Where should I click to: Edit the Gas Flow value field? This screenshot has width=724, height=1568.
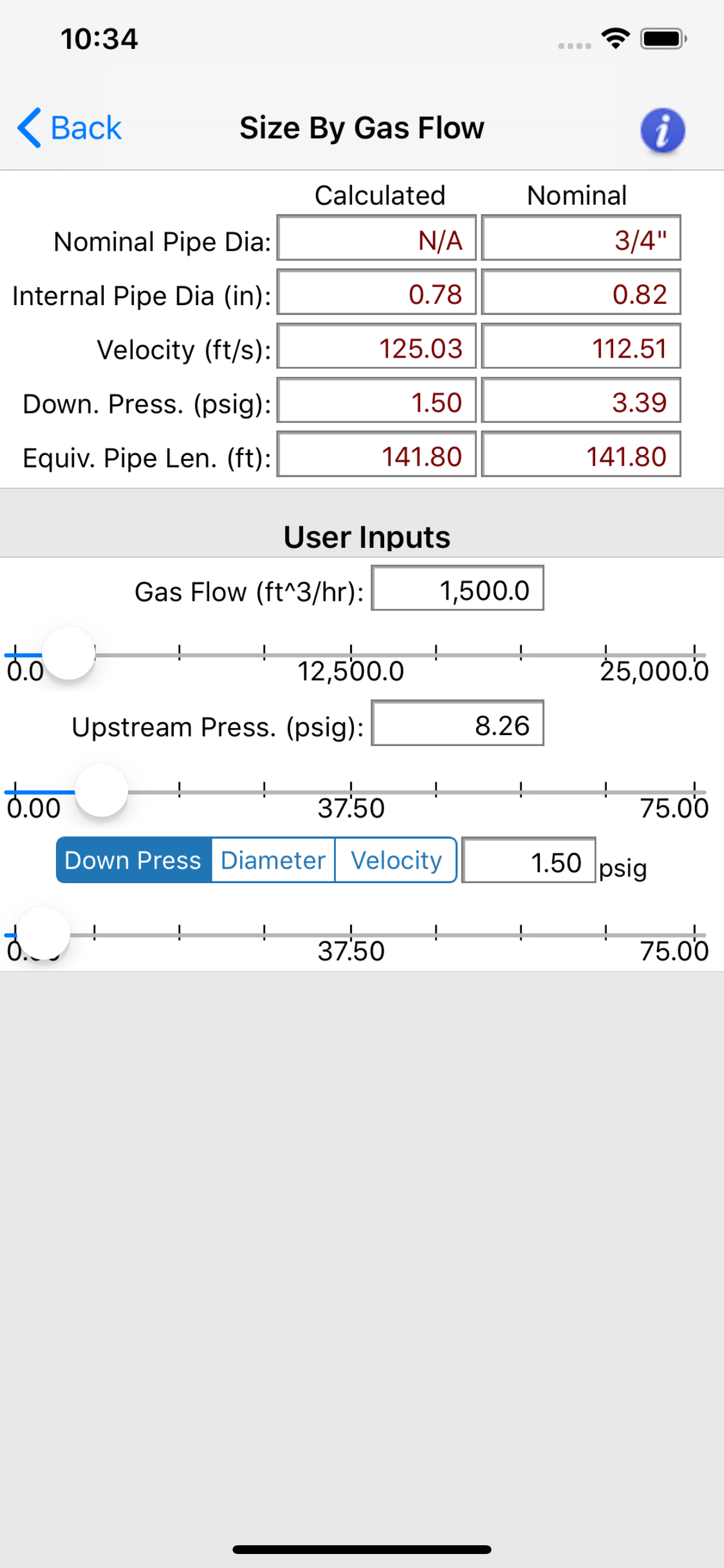click(x=457, y=589)
